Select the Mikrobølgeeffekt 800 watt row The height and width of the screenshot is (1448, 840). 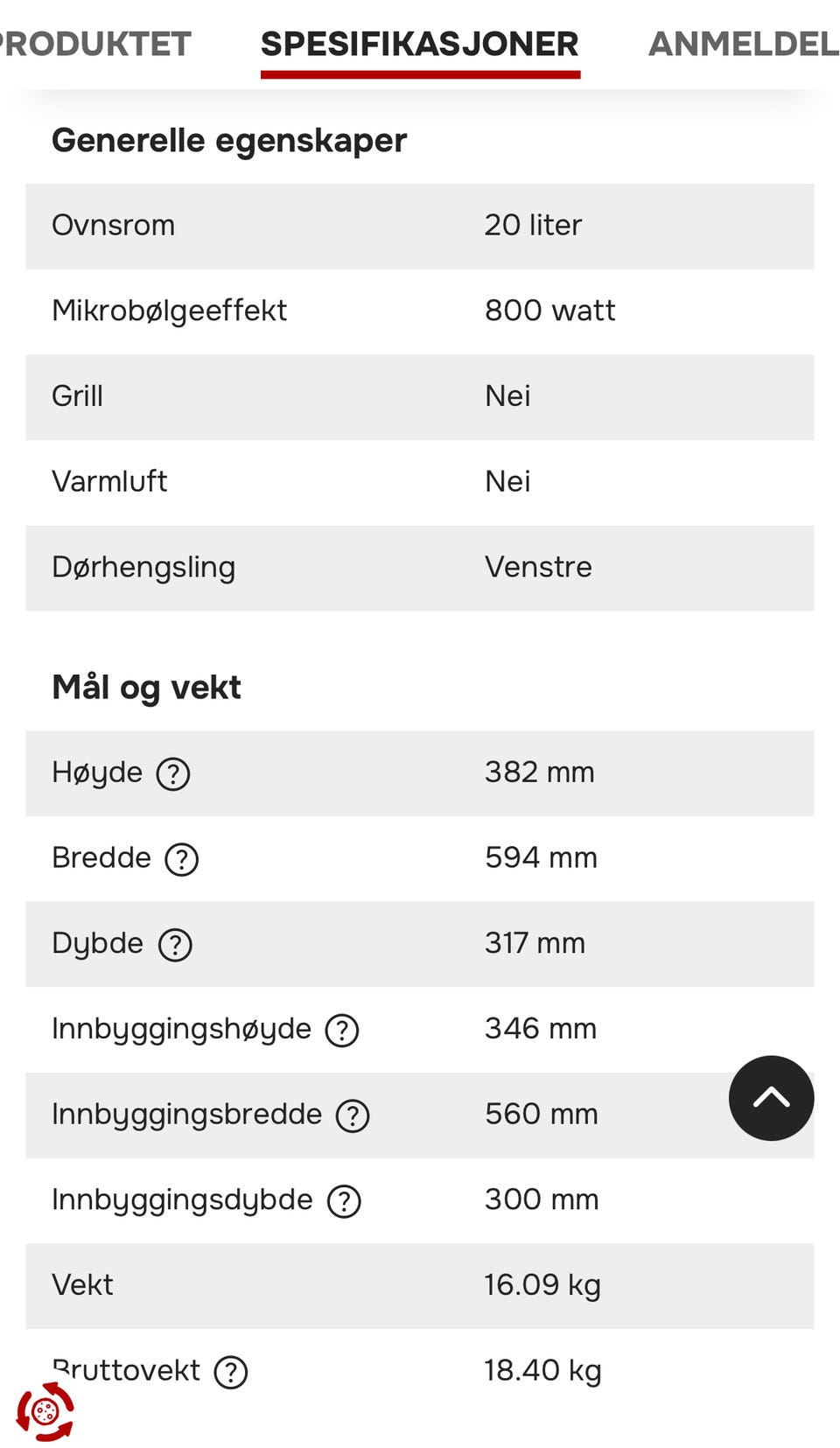(420, 311)
